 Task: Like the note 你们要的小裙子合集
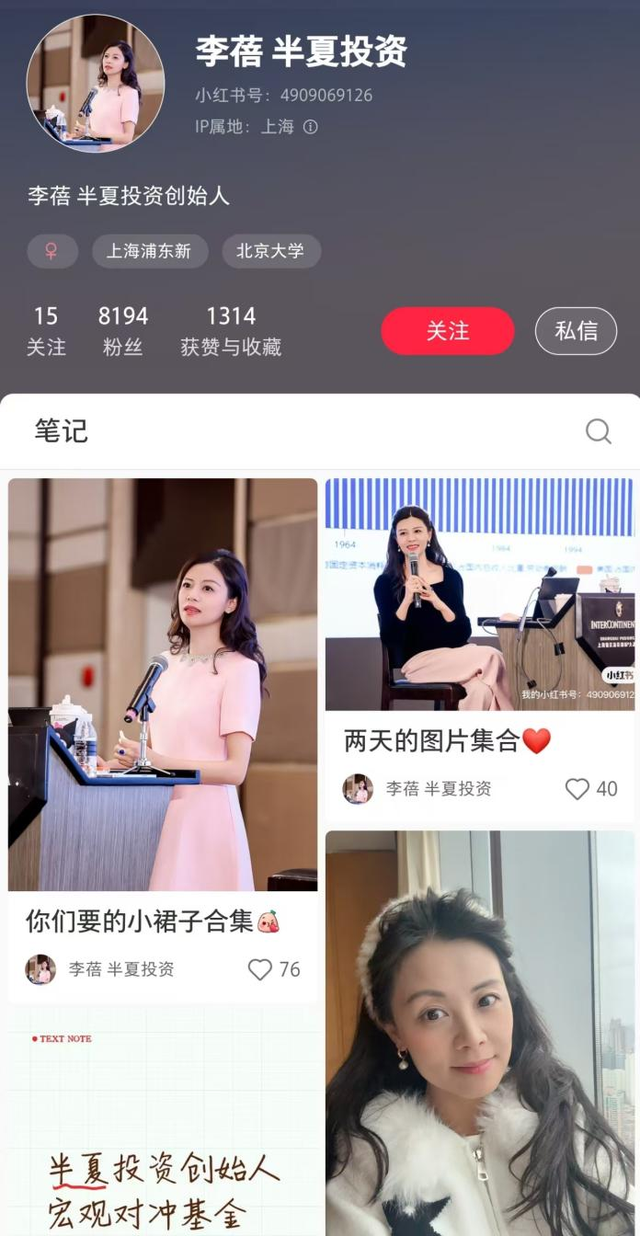coord(260,969)
